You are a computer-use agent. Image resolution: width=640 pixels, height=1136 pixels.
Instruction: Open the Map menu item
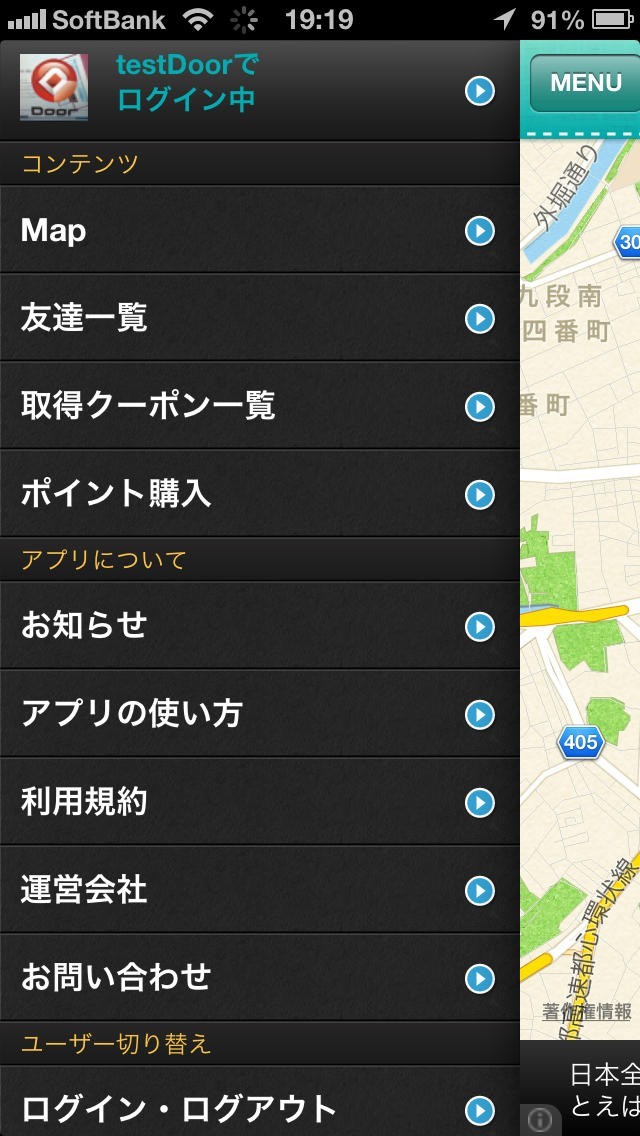(260, 231)
